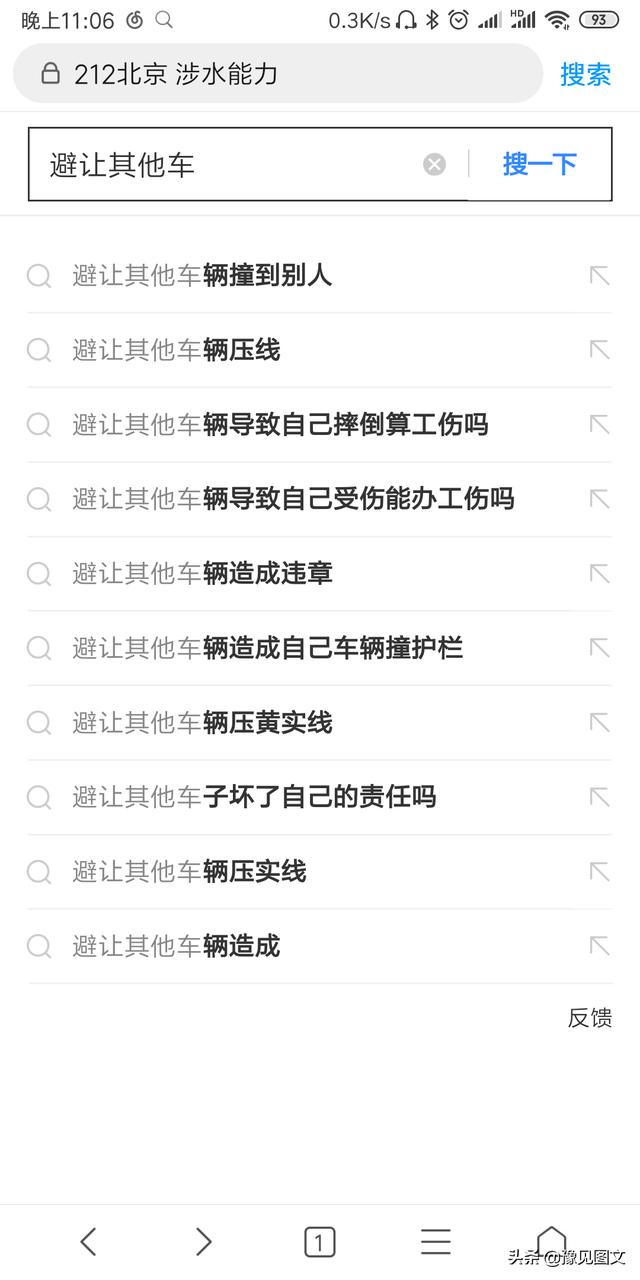Open the browser tabs switcher
Viewport: 640px width, 1280px height.
tap(319, 1243)
